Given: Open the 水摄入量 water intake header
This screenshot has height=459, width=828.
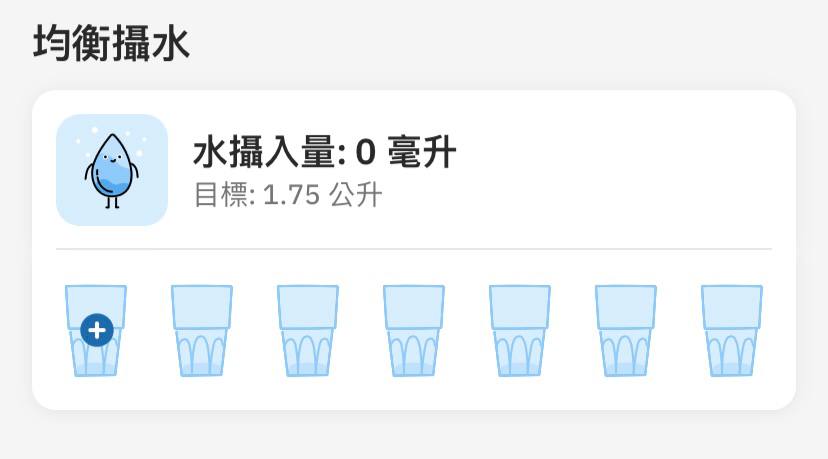Looking at the screenshot, I should (x=324, y=153).
